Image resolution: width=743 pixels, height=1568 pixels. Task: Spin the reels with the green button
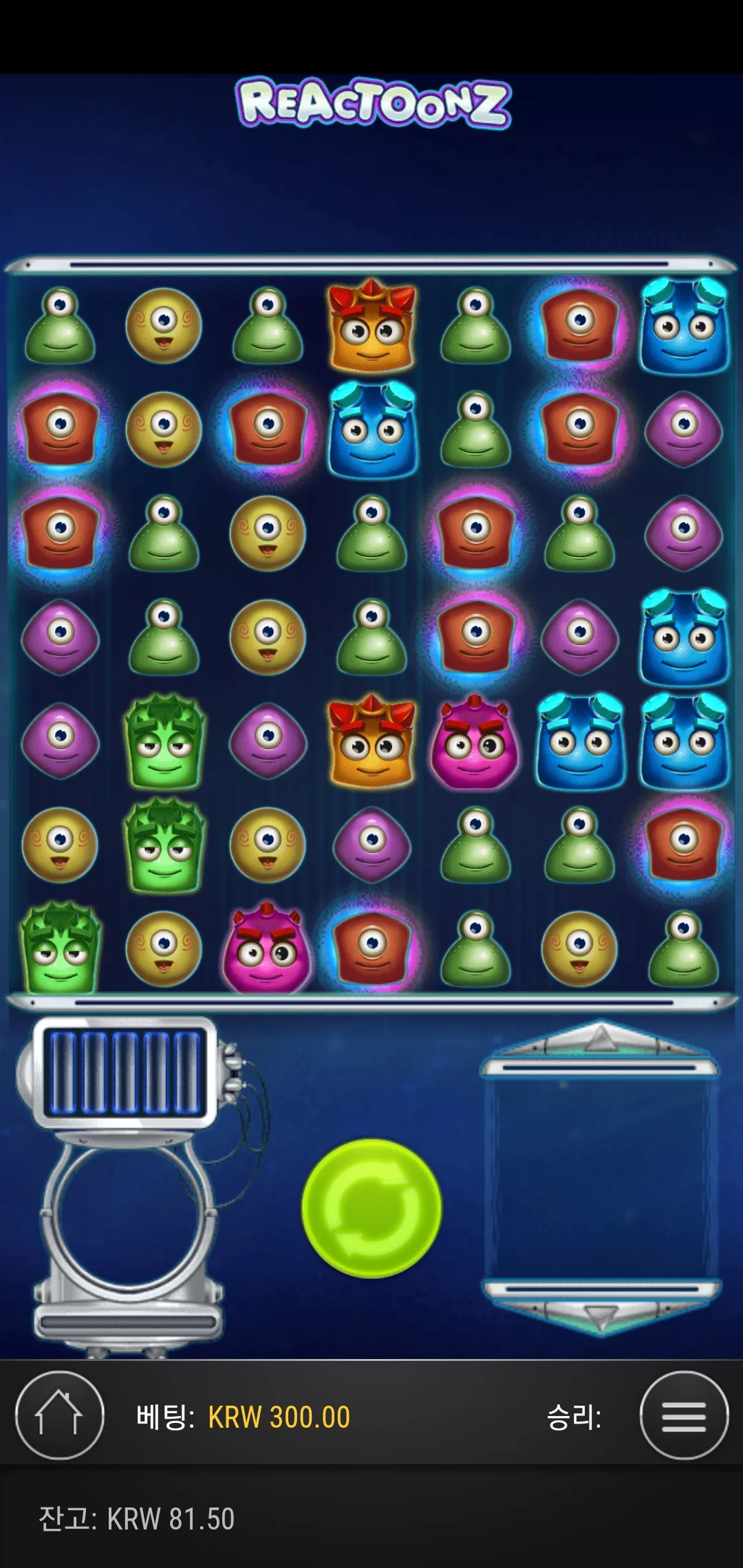coord(371,1208)
